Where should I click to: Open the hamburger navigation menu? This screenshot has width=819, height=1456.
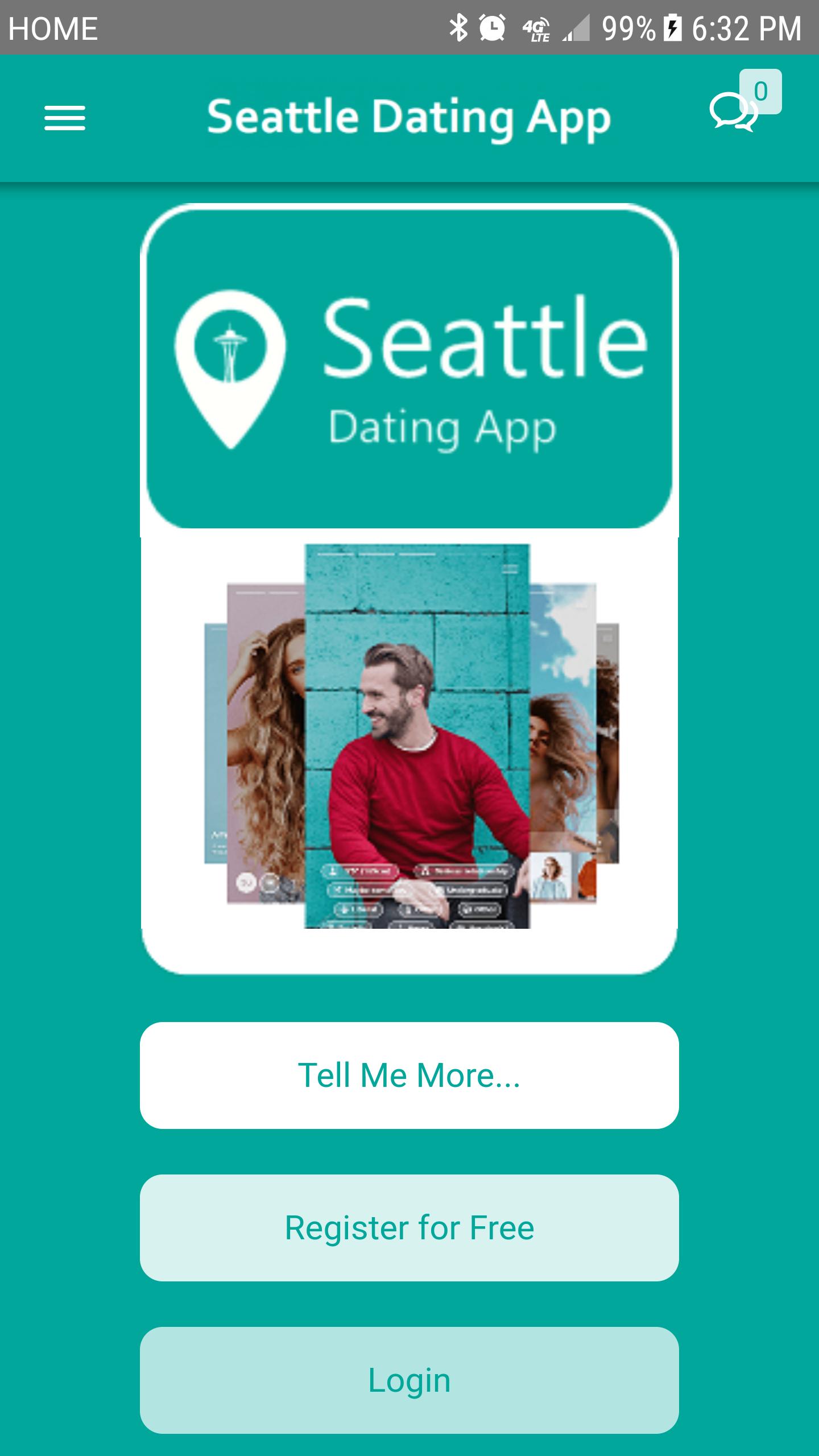65,118
